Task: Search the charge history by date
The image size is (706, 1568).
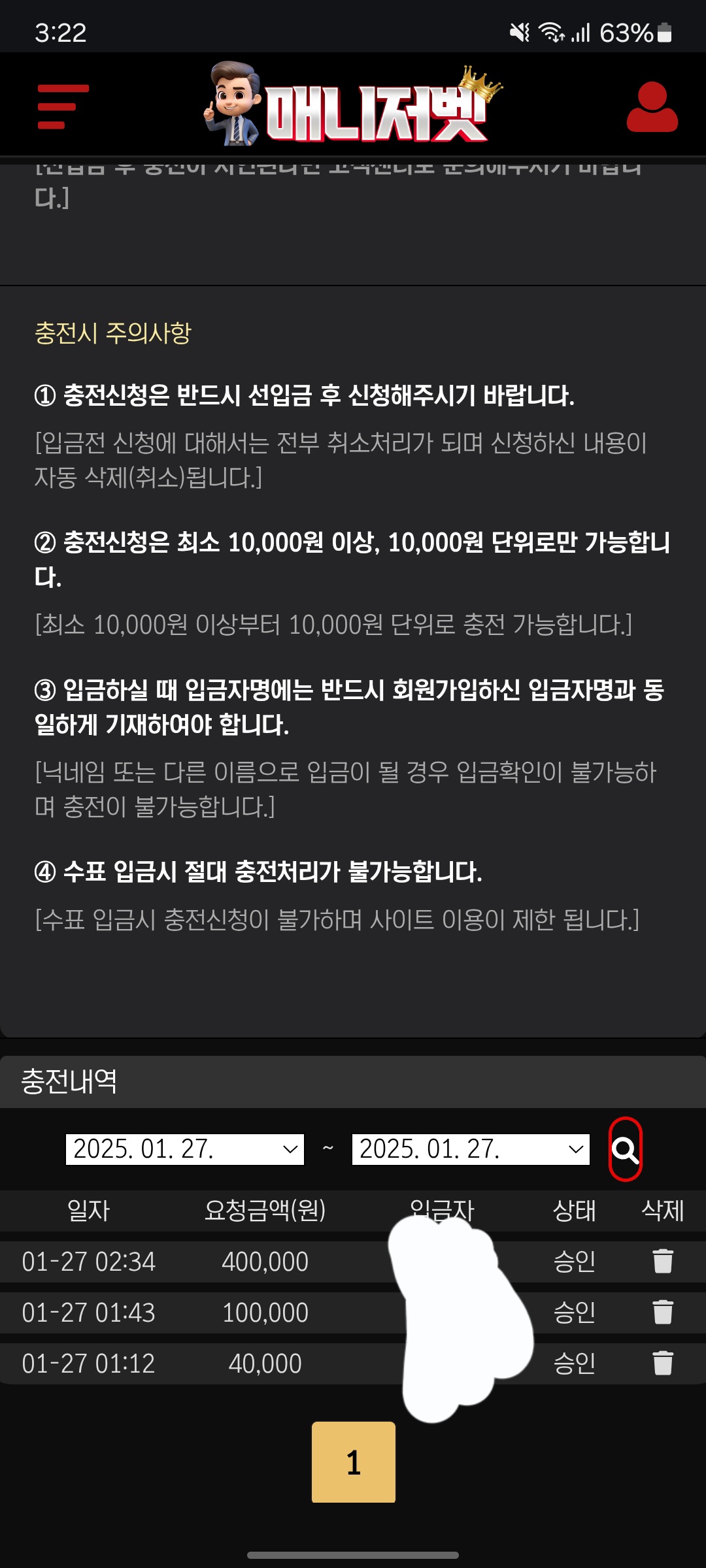Action: point(625,1149)
